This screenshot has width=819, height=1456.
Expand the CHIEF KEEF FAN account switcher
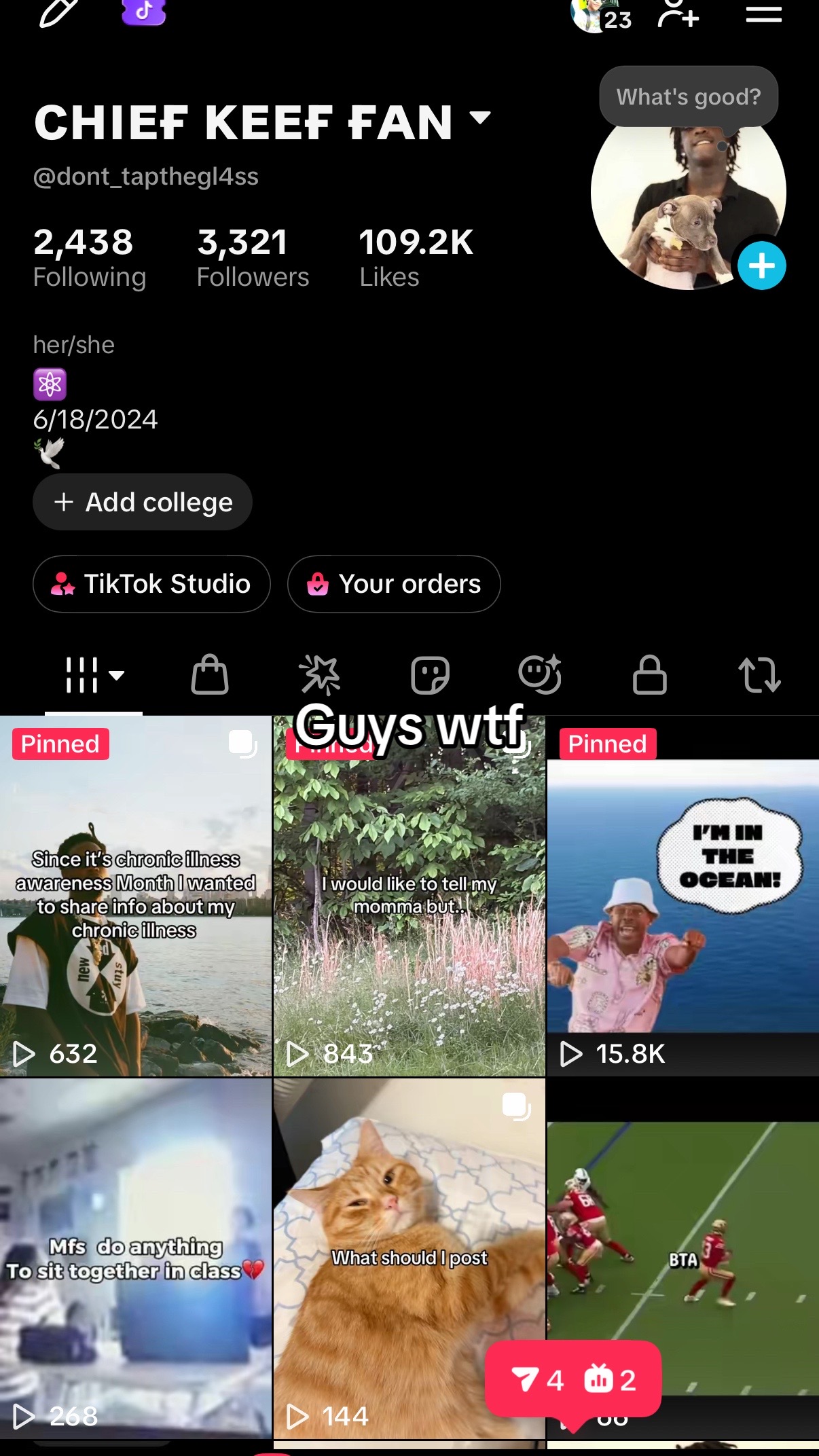coord(480,117)
